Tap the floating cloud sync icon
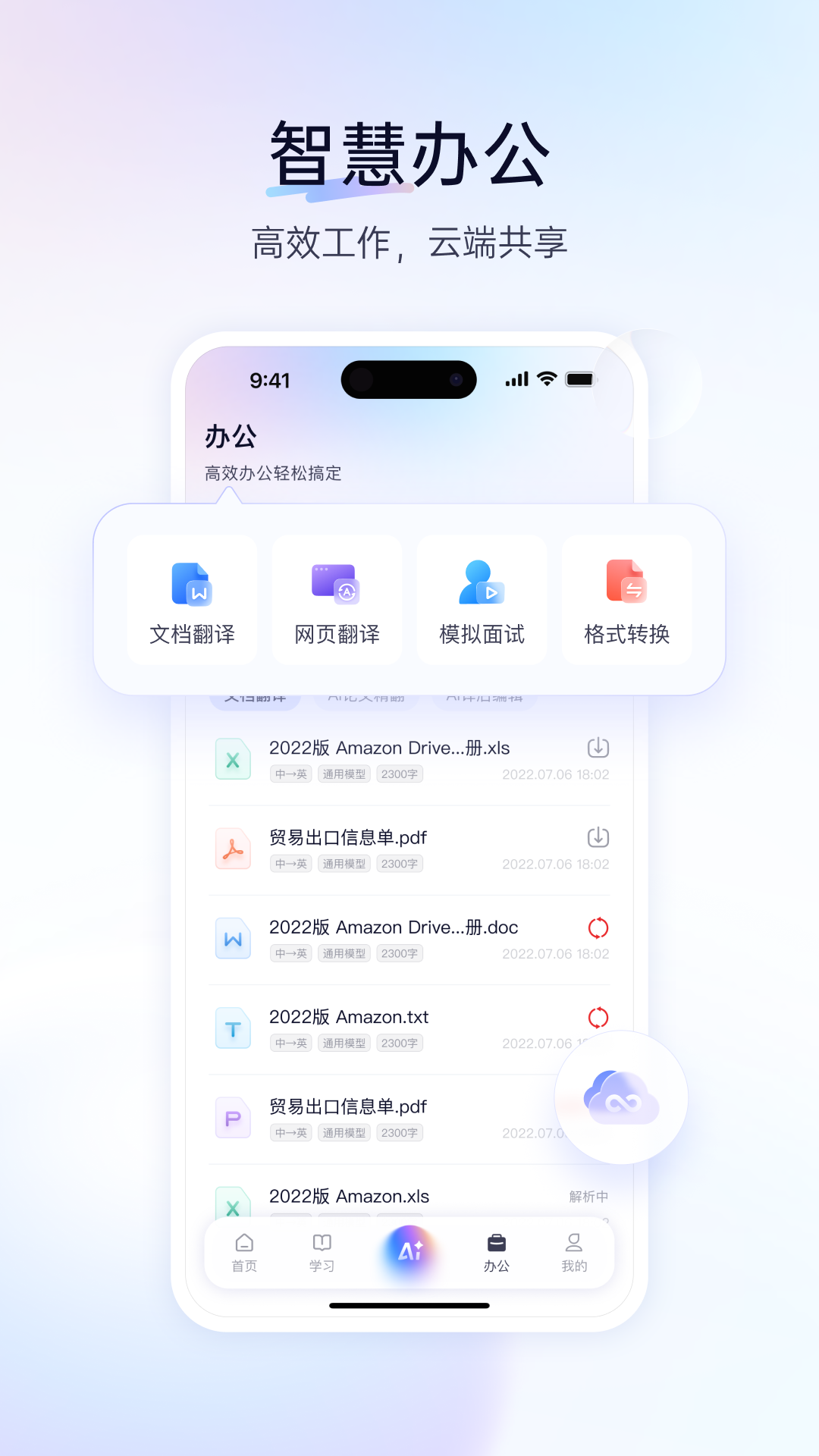Screen dimensions: 819x1456 (x=620, y=1099)
